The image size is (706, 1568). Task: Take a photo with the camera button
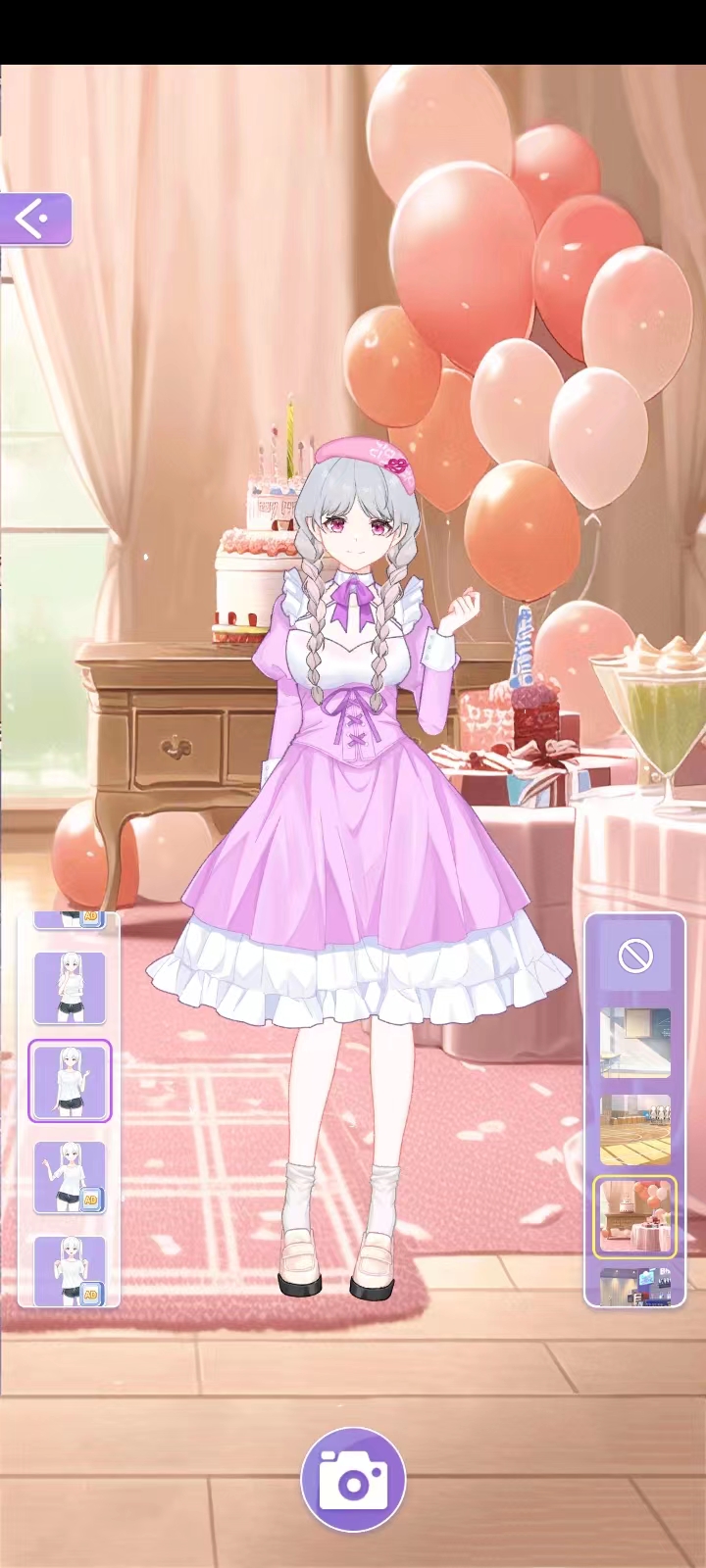coord(353,1480)
